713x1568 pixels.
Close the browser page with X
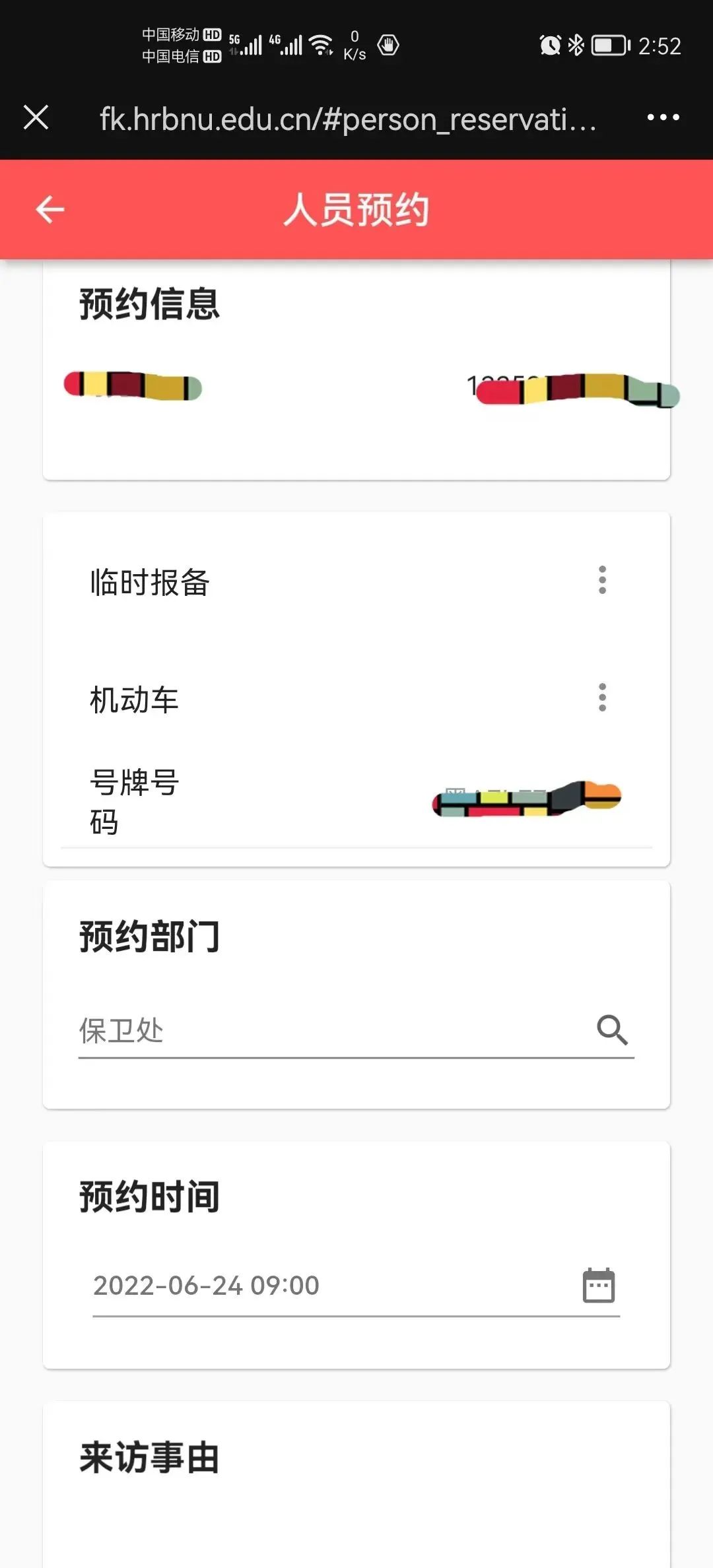pos(36,117)
